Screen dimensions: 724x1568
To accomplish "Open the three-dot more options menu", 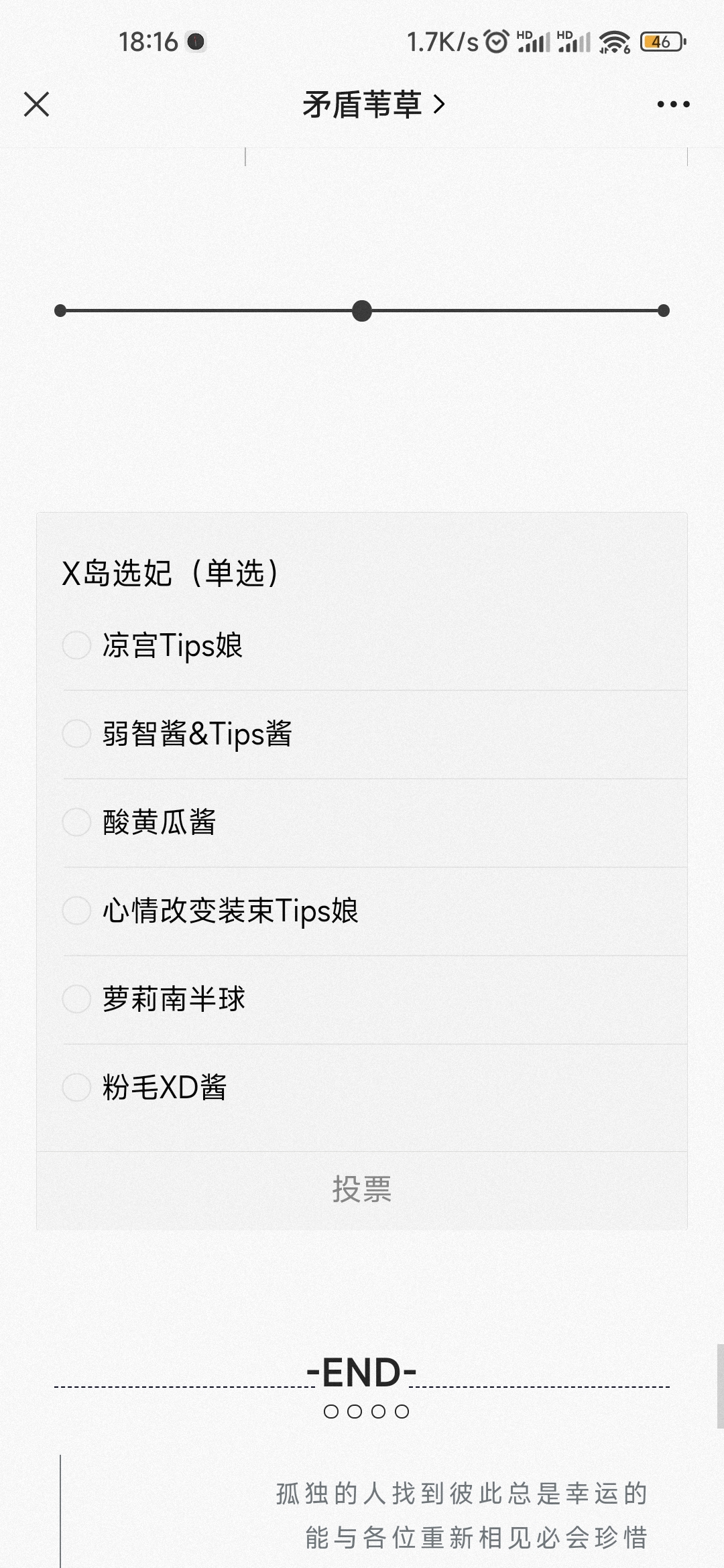I will pyautogui.click(x=673, y=105).
